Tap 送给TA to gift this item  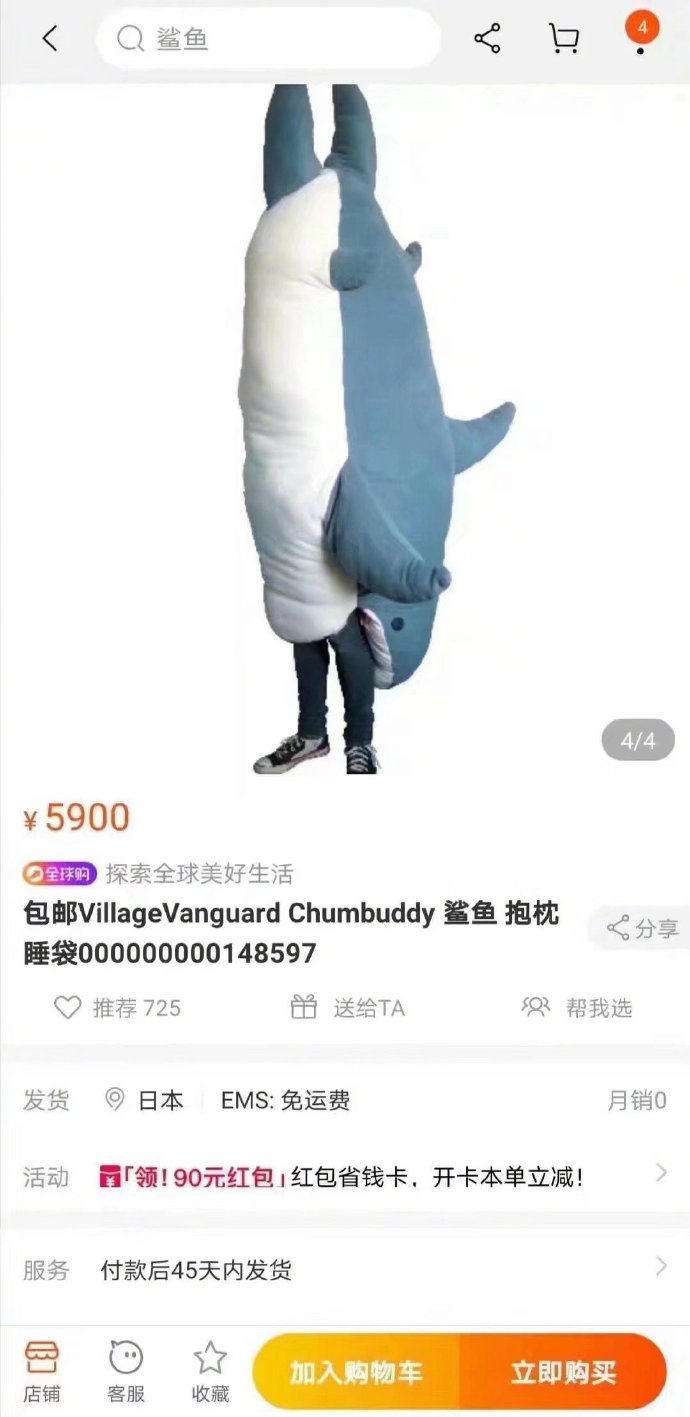[x=348, y=1008]
